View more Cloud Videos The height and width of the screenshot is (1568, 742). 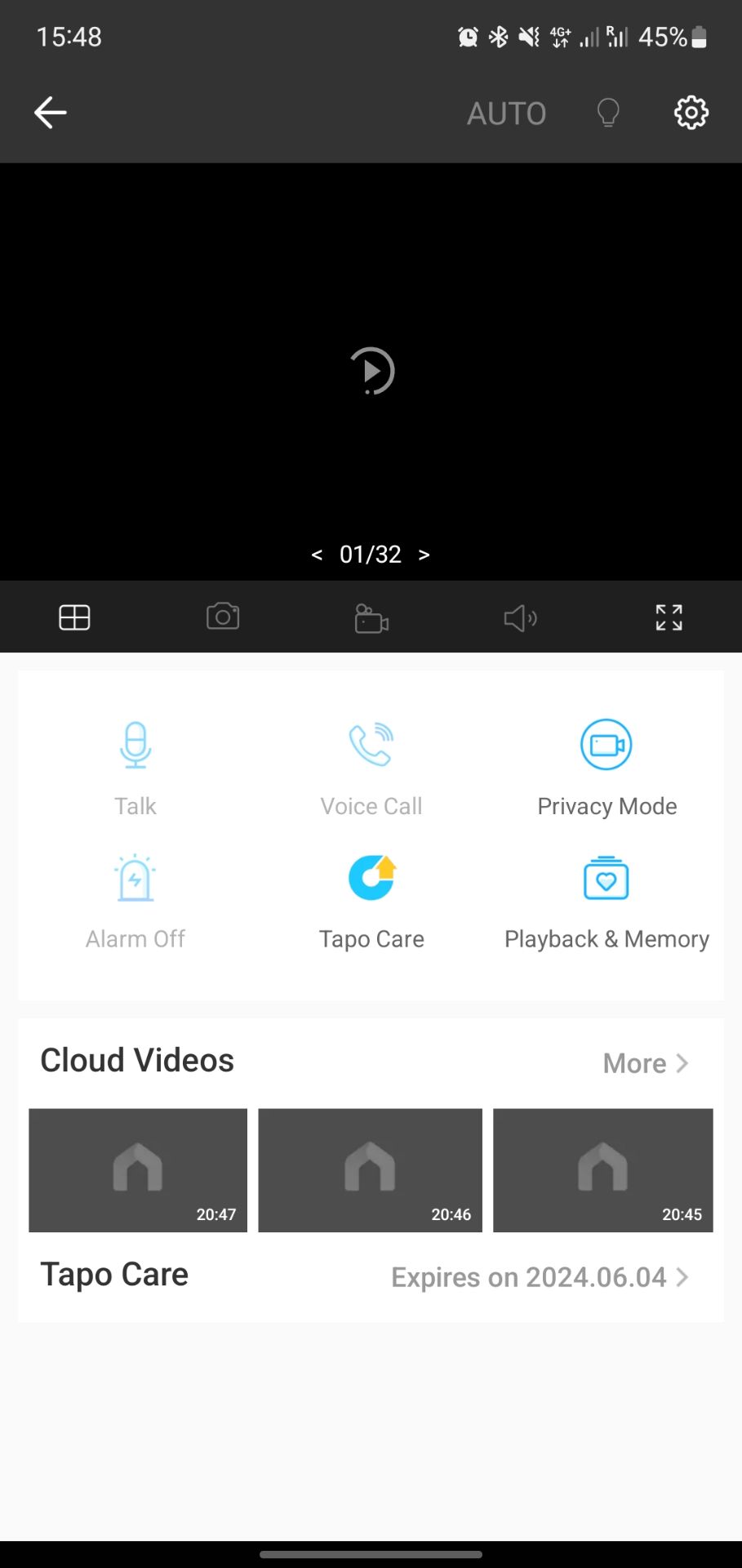646,1063
